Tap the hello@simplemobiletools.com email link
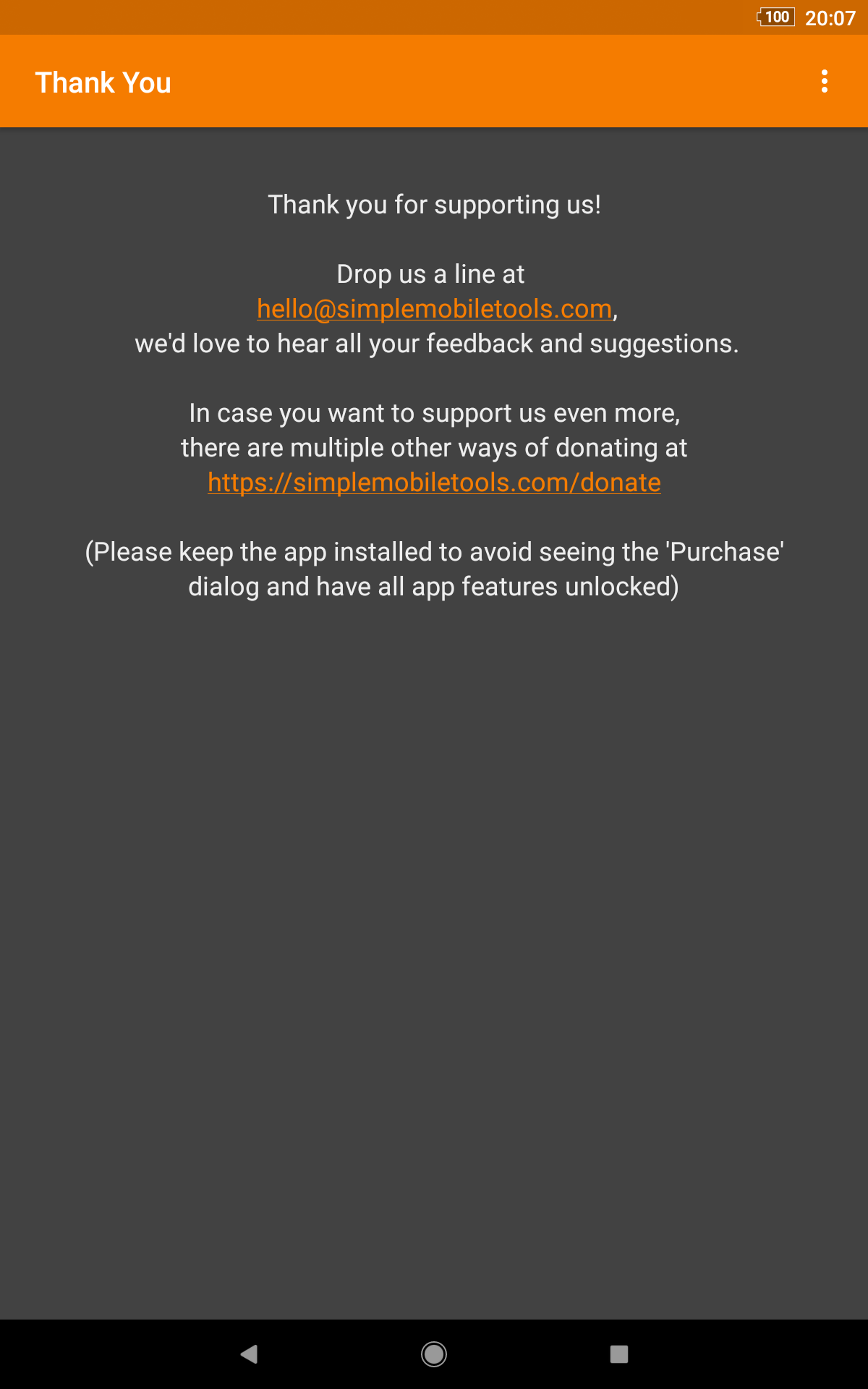This screenshot has height=1389, width=868. pyautogui.click(x=434, y=309)
